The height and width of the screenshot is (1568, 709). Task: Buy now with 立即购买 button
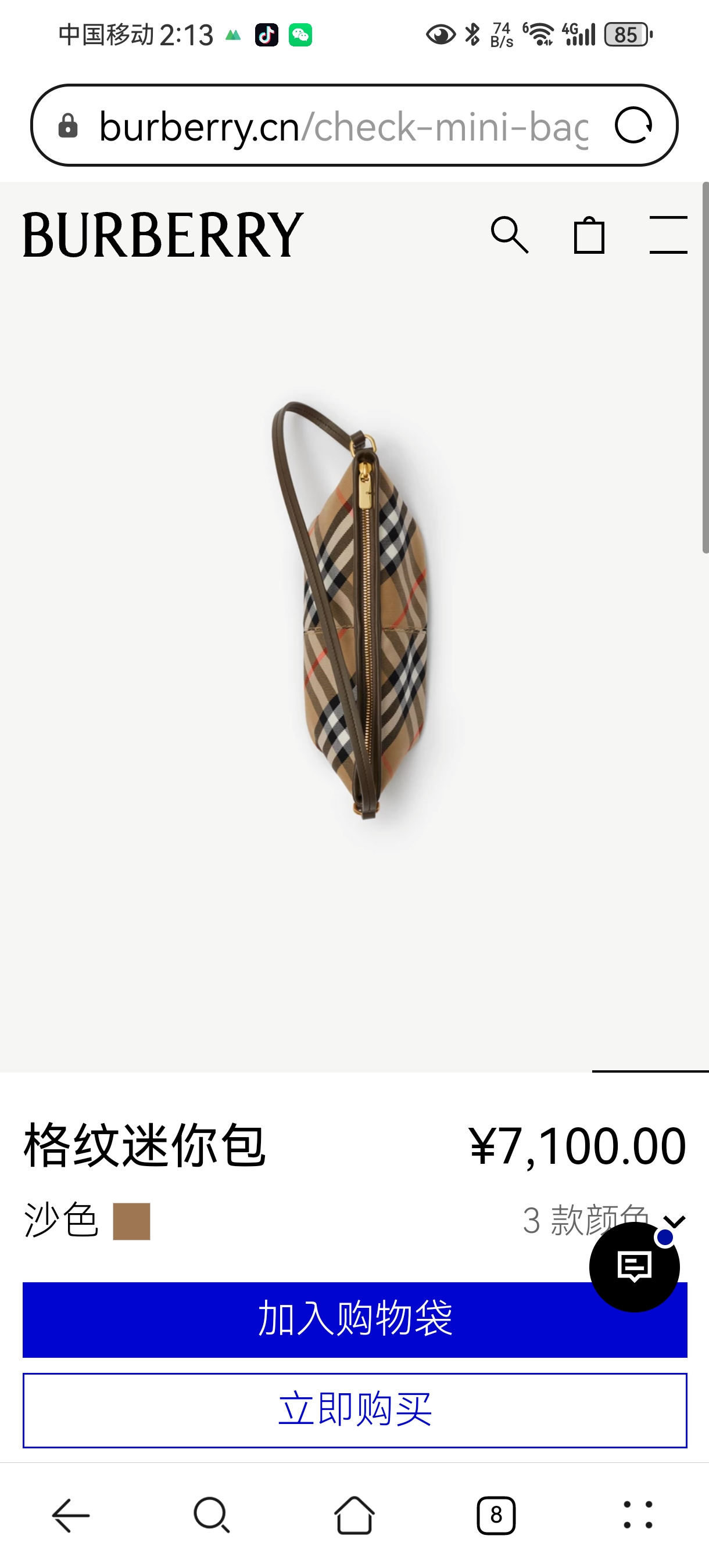click(x=354, y=1409)
